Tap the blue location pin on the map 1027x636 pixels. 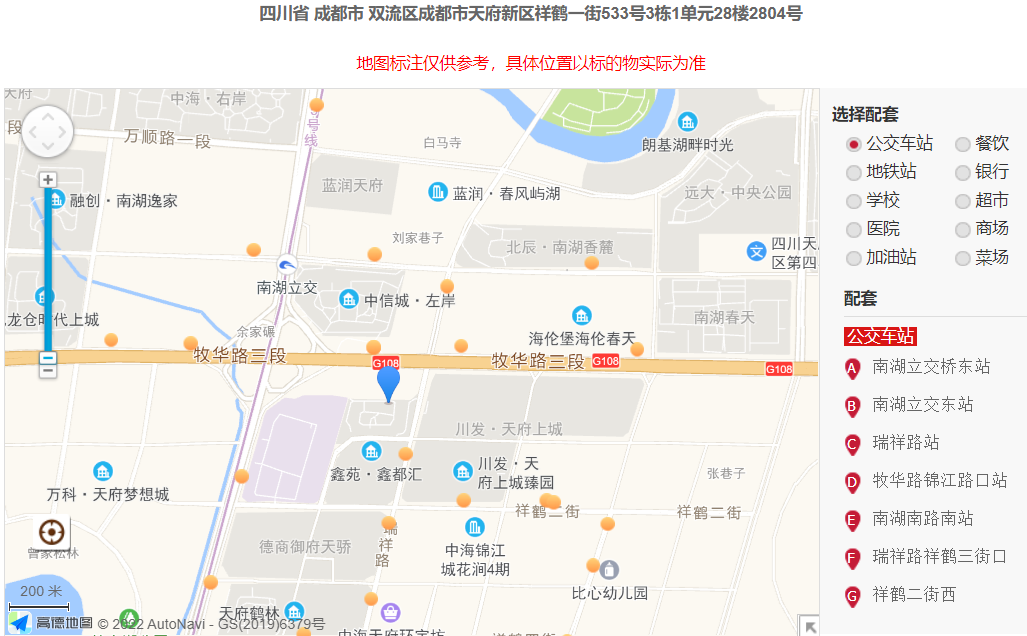coord(388,381)
